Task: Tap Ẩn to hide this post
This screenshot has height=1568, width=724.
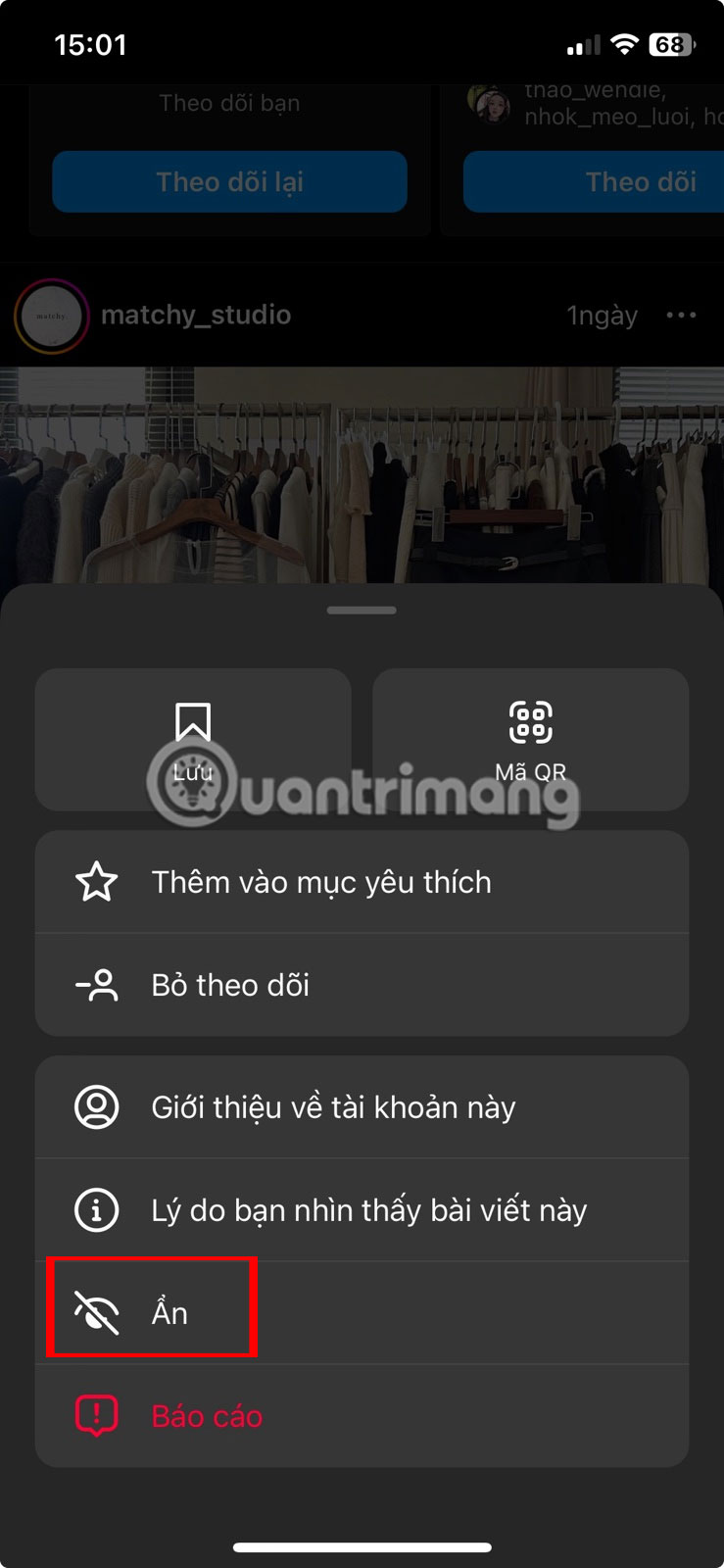Action: click(x=362, y=1313)
